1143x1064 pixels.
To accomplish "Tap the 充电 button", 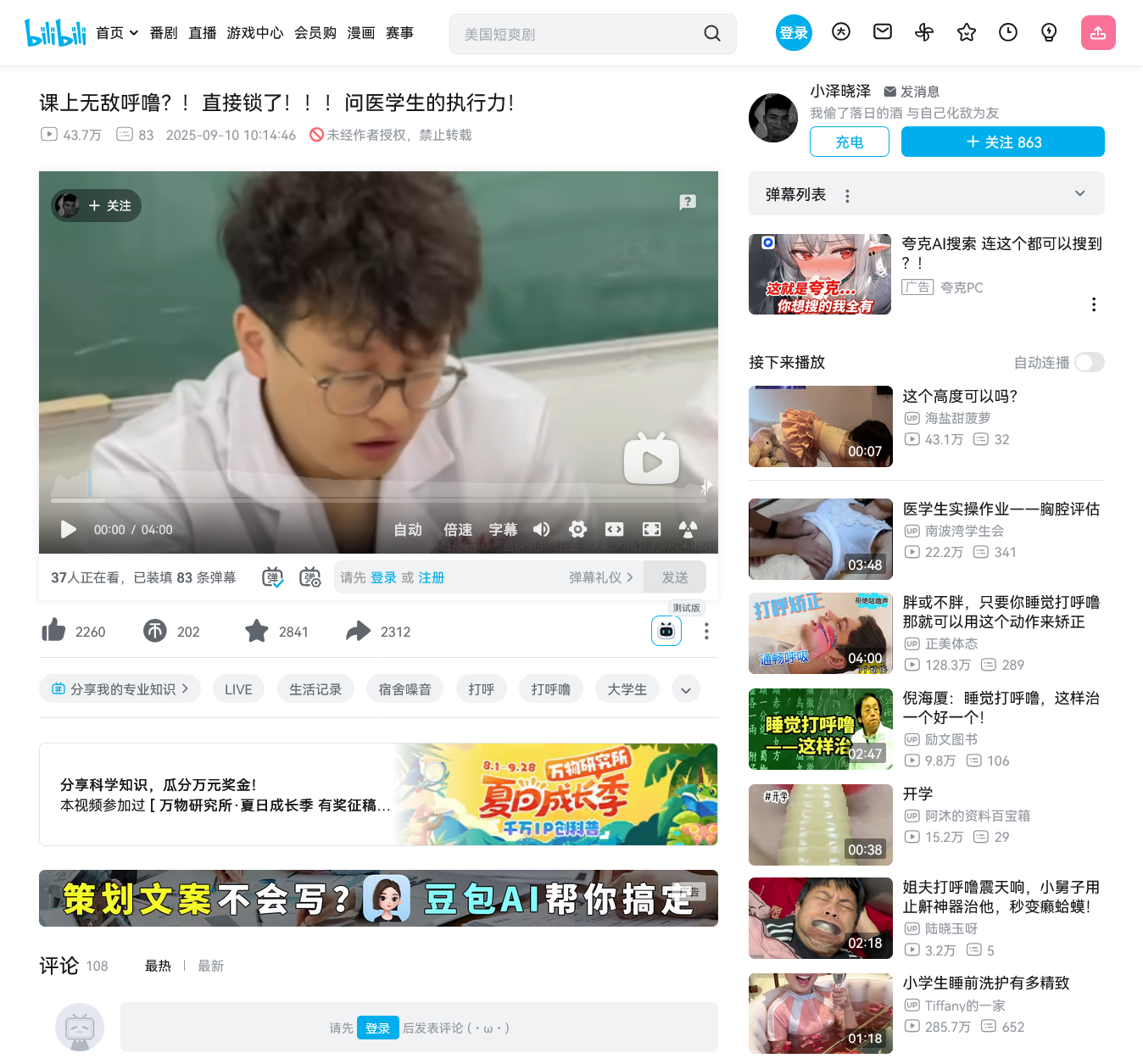I will point(849,142).
